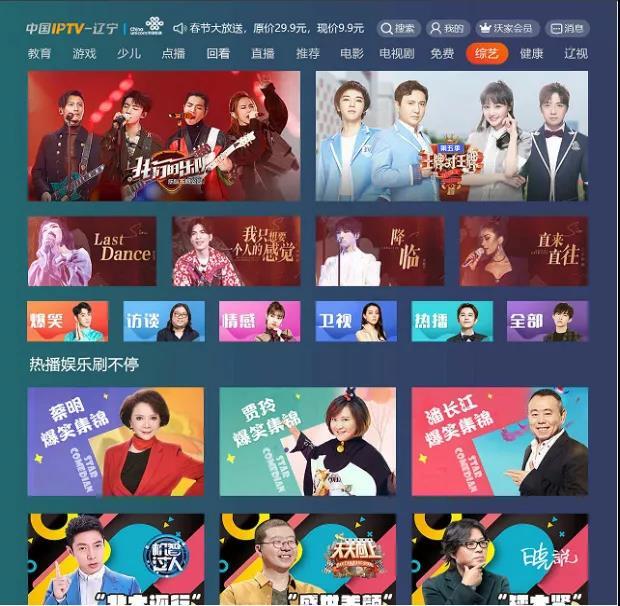
Task: Select the 爆笑 category
Action: (68, 321)
